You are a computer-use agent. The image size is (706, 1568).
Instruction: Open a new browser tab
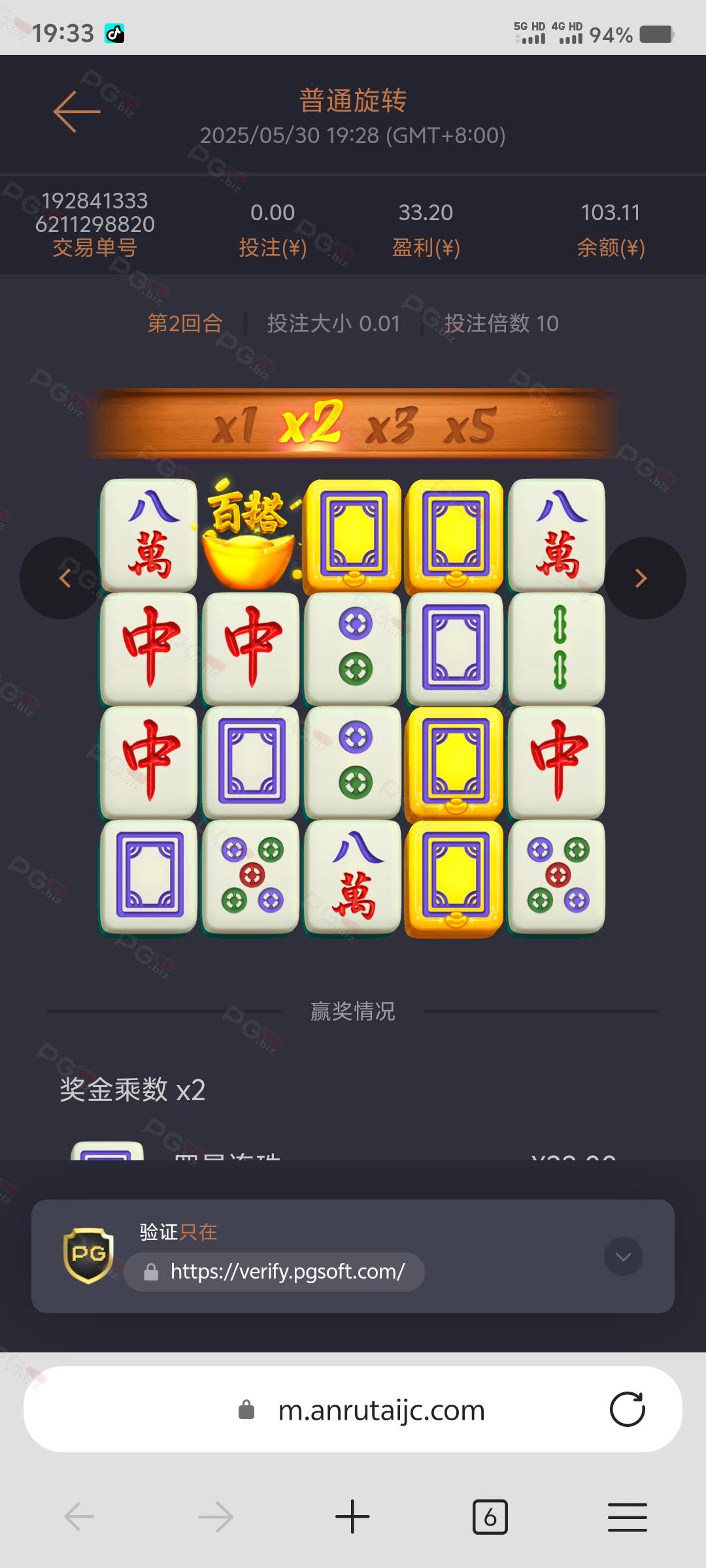(352, 1516)
